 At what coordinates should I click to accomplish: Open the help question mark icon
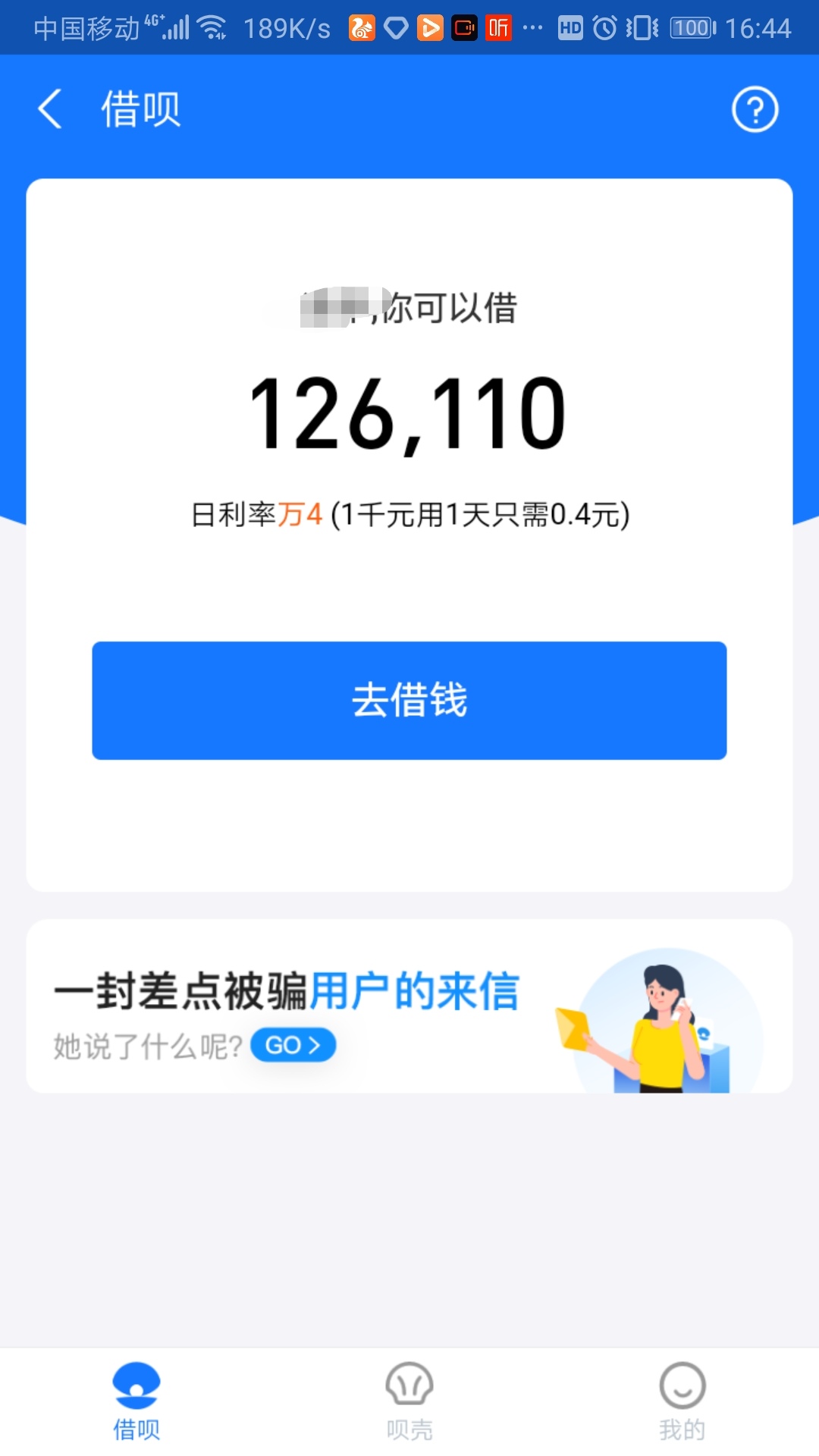pos(755,109)
